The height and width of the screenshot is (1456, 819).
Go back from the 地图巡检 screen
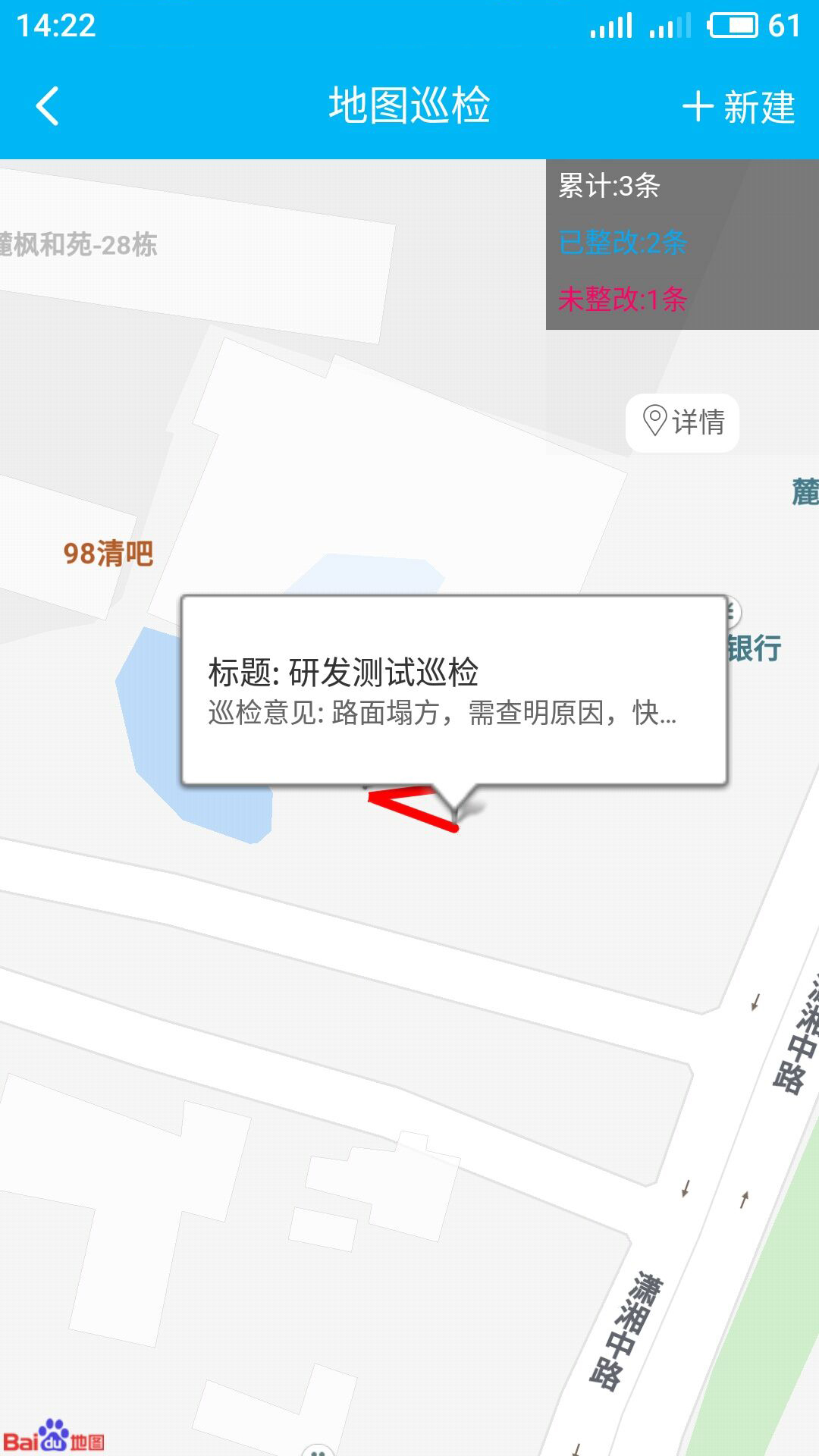coord(47,106)
